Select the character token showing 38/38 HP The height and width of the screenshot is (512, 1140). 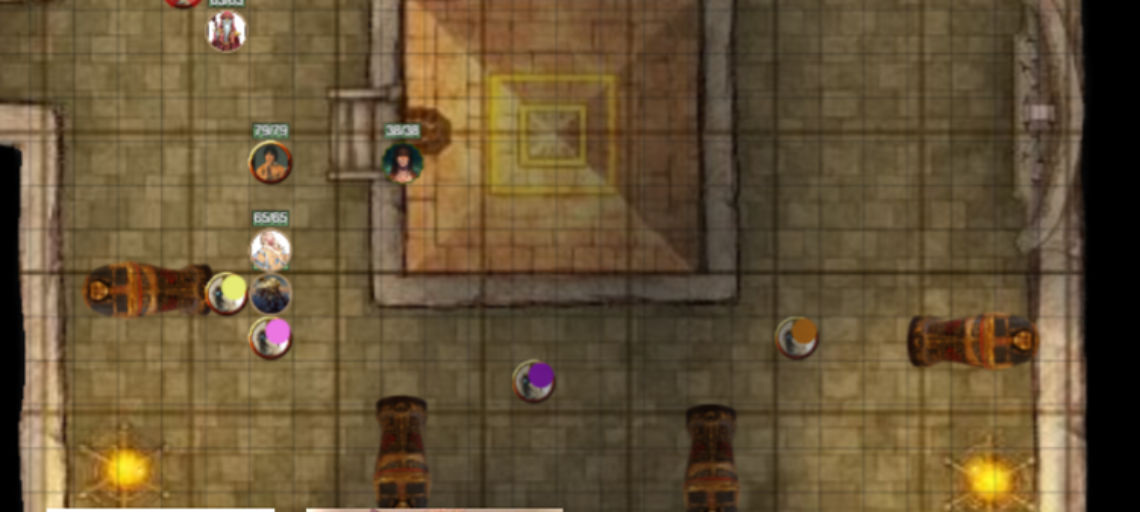click(402, 163)
